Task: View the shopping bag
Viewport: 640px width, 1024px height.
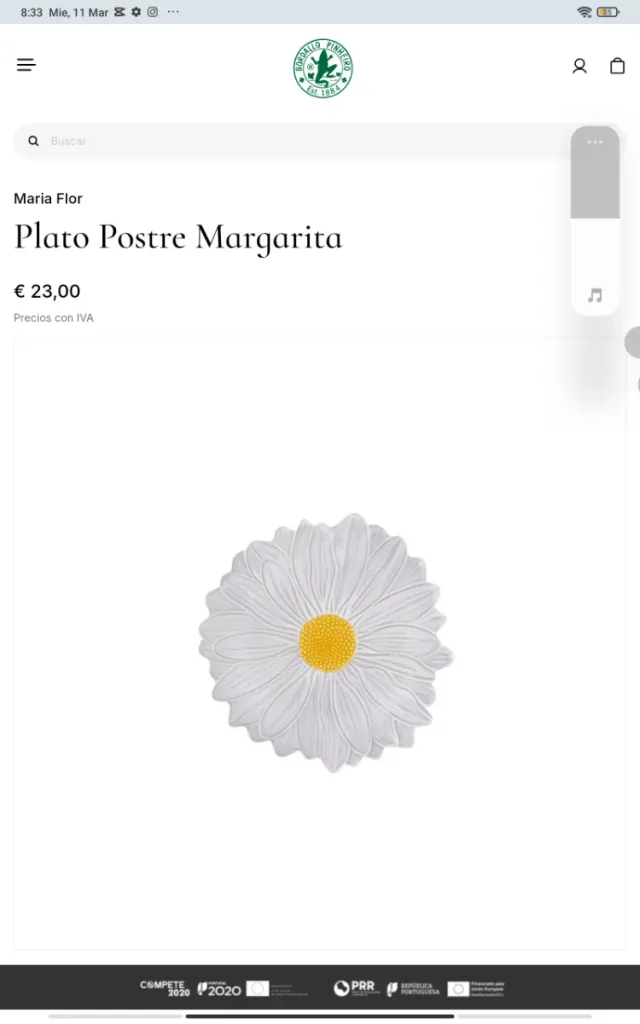Action: pyautogui.click(x=617, y=66)
